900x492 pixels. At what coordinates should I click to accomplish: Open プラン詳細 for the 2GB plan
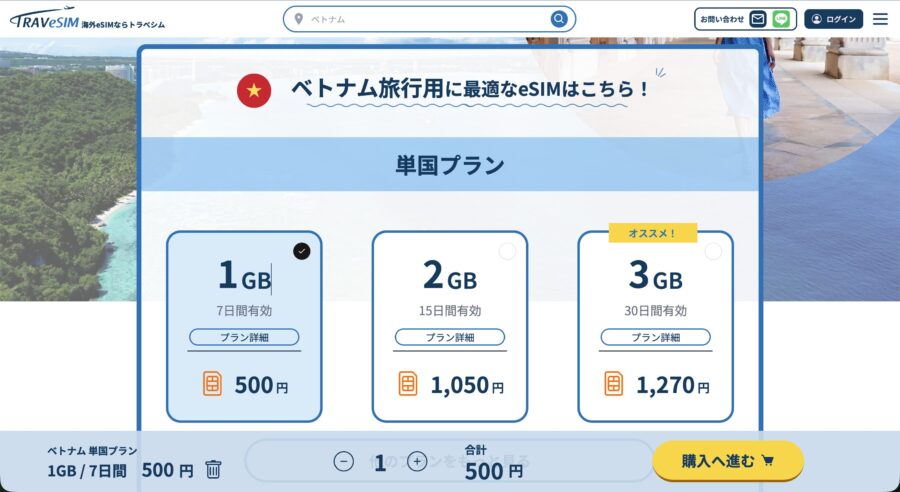(450, 337)
